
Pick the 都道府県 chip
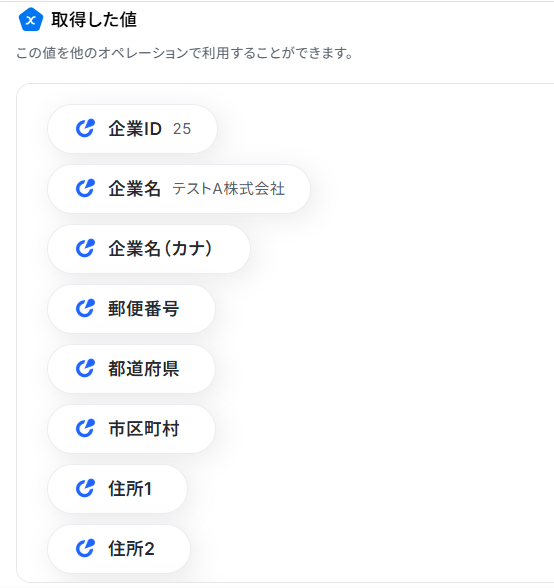click(131, 369)
